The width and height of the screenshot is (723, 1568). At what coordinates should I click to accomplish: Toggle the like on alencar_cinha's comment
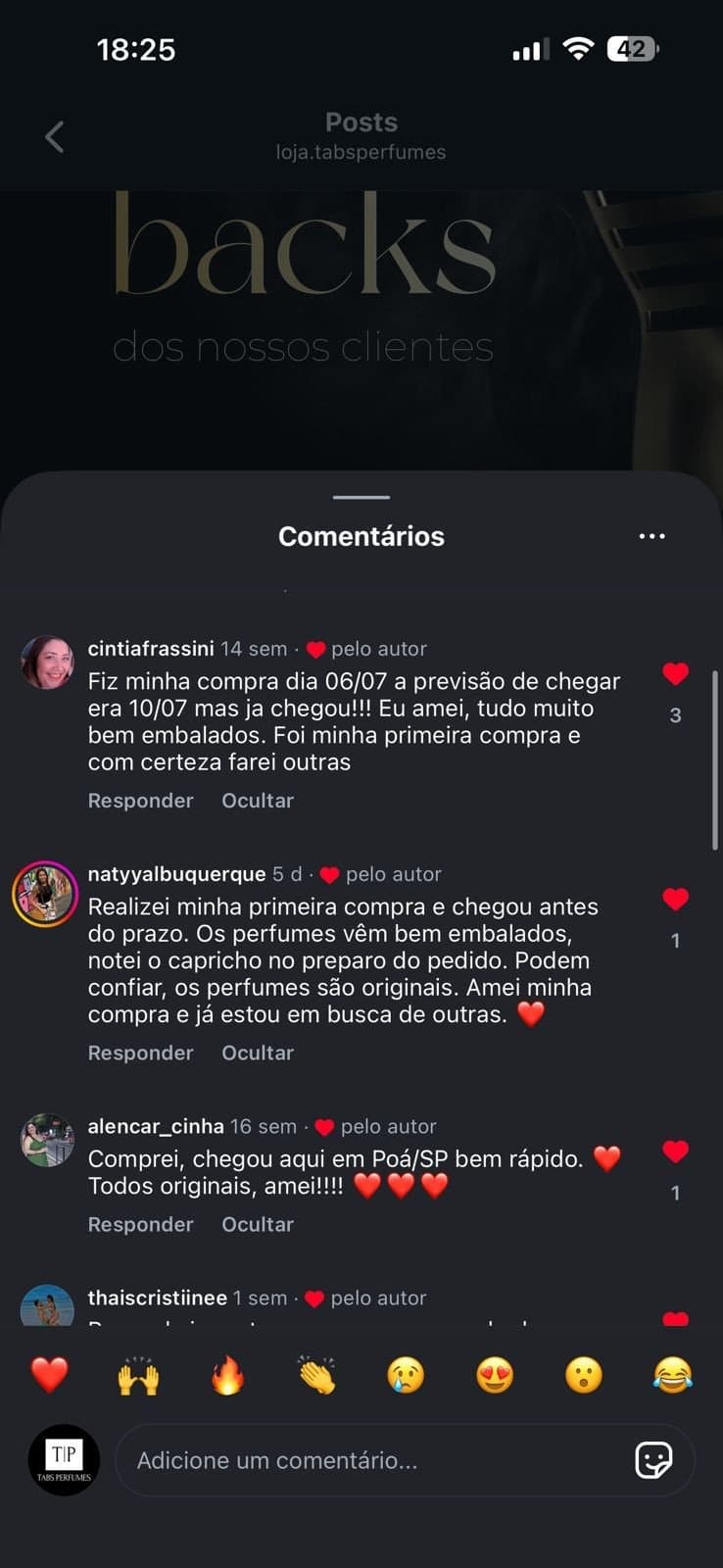pyautogui.click(x=675, y=1151)
